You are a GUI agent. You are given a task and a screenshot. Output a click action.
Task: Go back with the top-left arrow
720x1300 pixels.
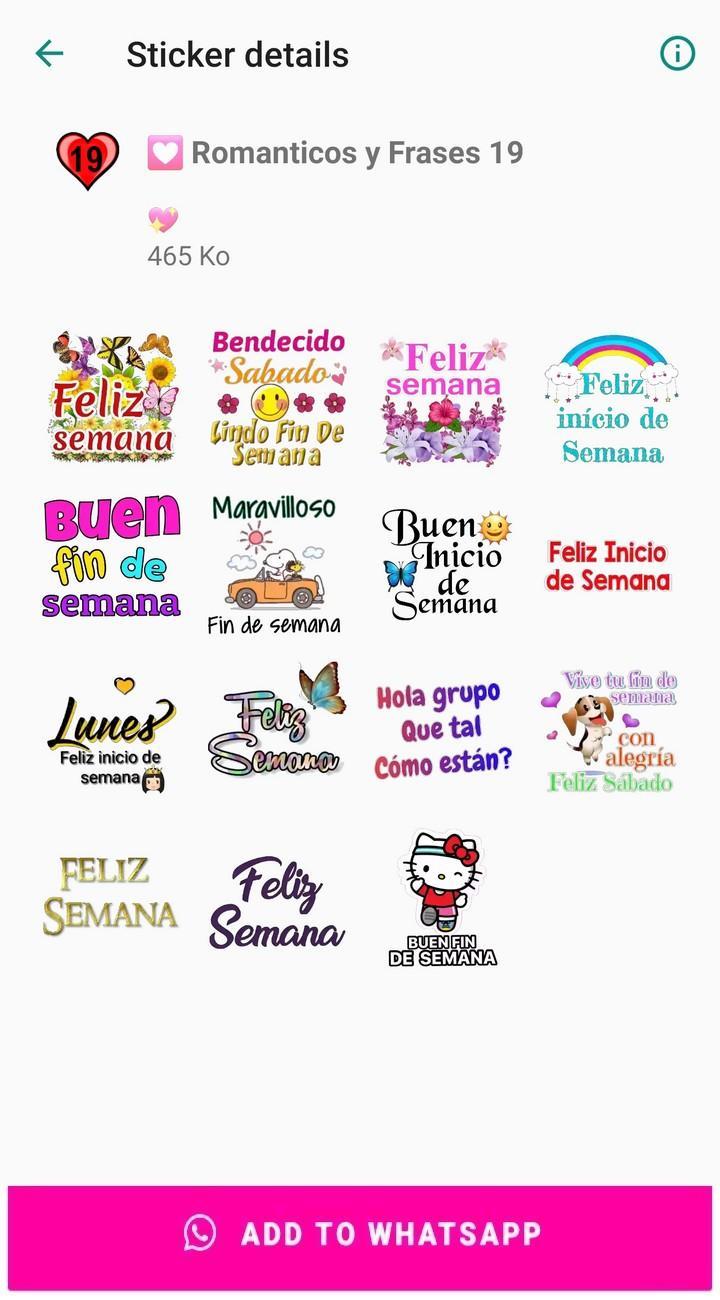click(x=49, y=54)
